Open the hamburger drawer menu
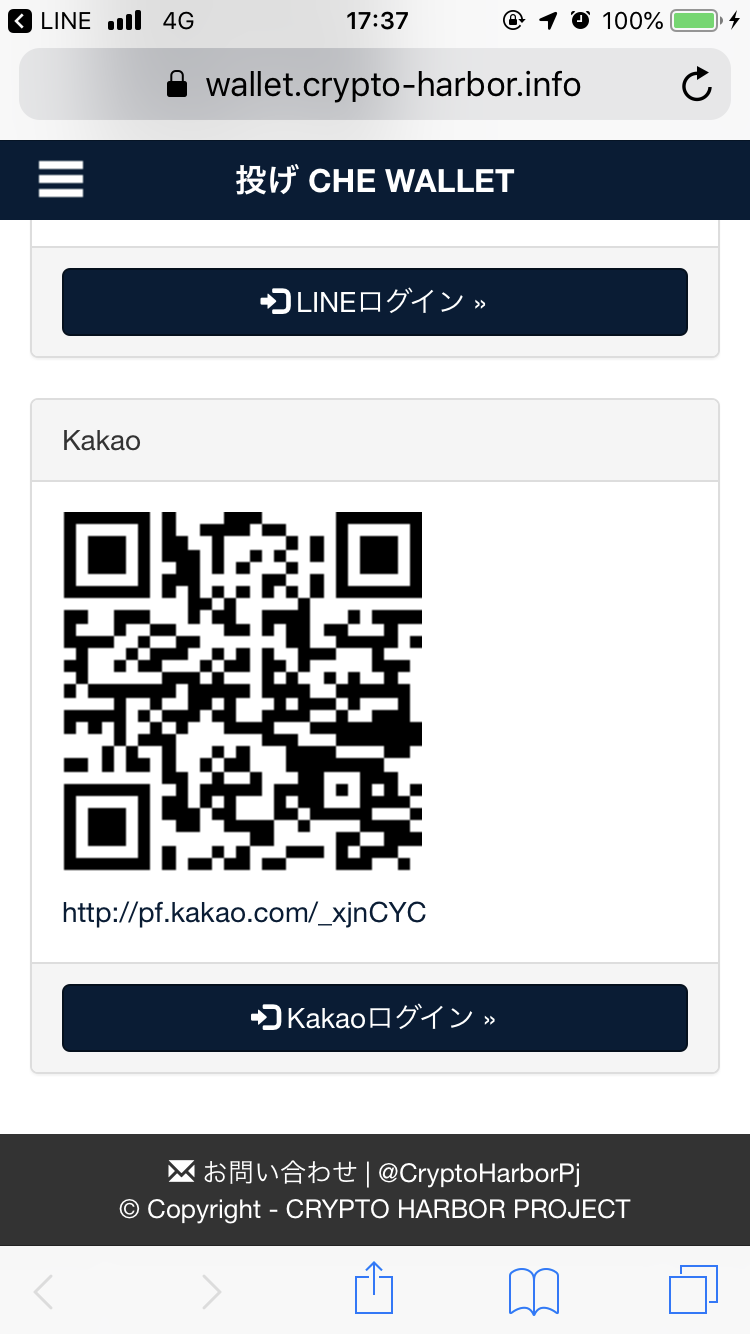750x1334 pixels. (61, 180)
